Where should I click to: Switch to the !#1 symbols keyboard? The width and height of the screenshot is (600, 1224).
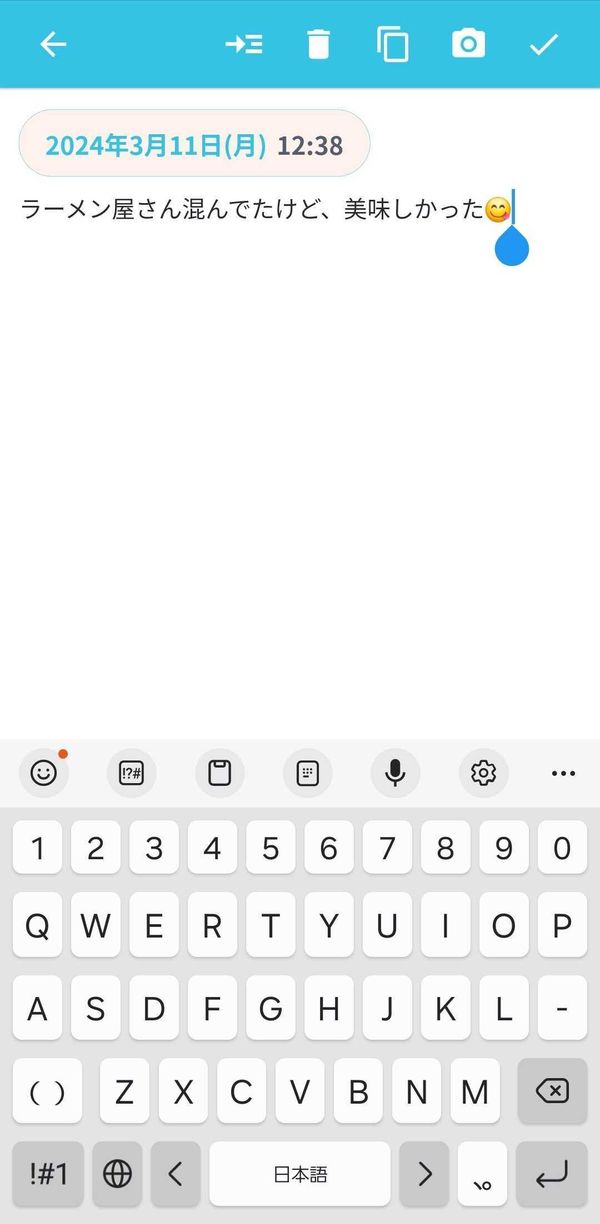point(48,1174)
